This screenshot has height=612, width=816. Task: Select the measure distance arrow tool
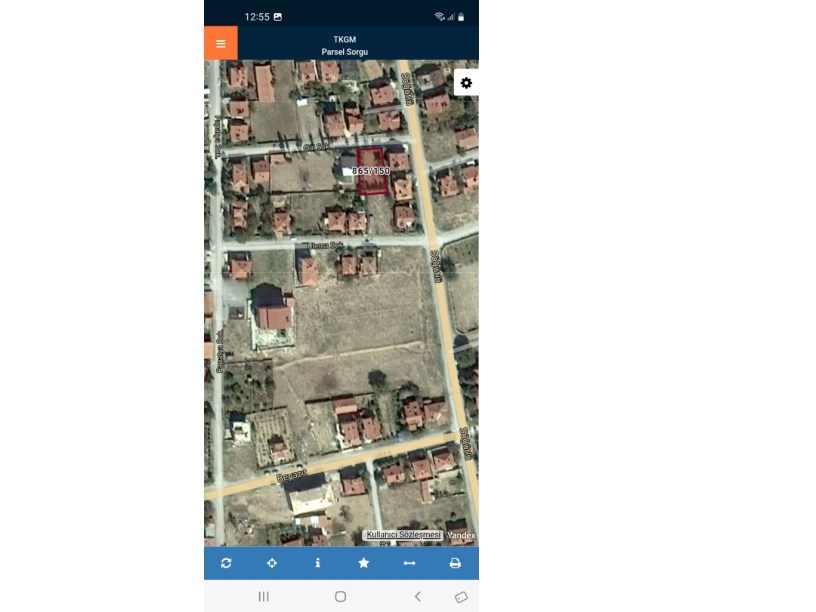tap(409, 563)
